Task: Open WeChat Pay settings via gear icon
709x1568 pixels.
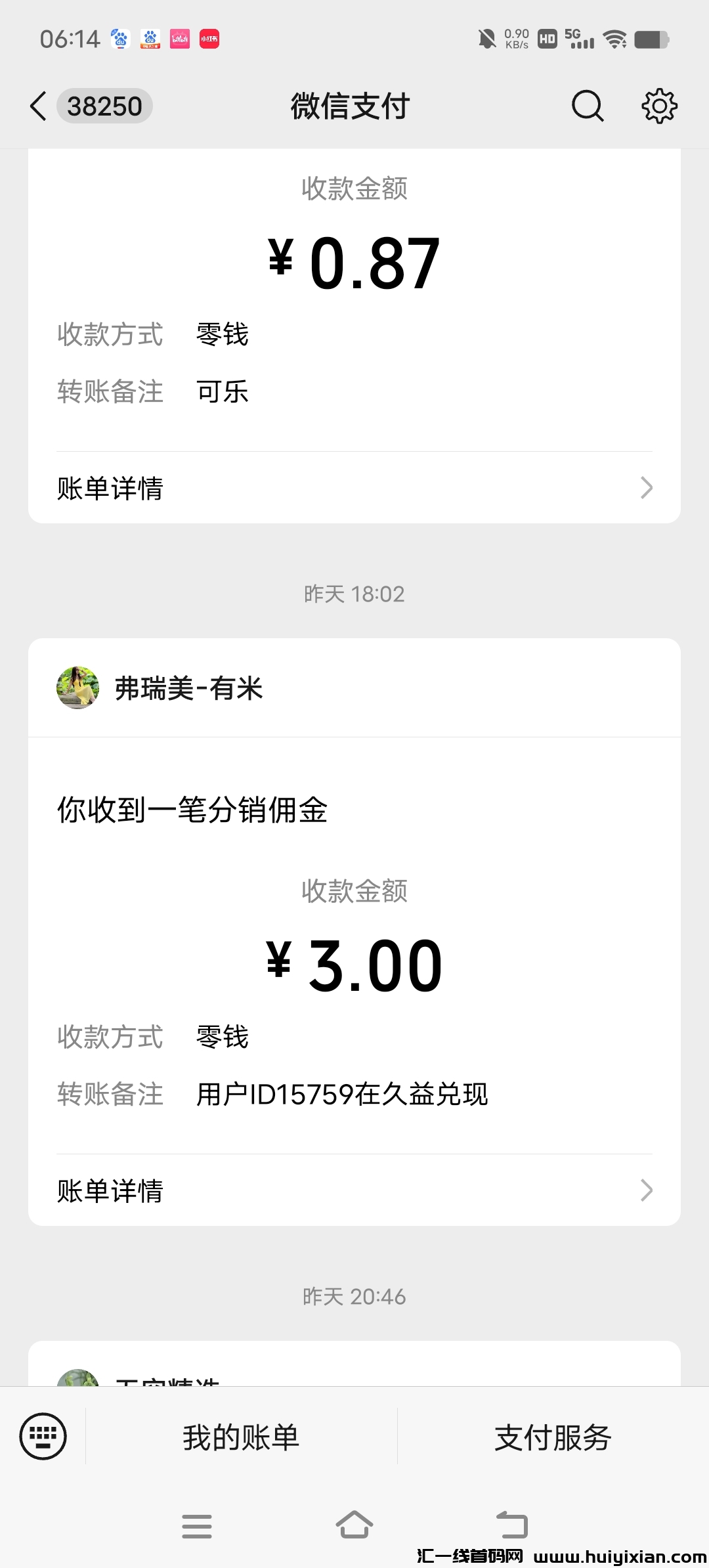Action: click(x=658, y=106)
